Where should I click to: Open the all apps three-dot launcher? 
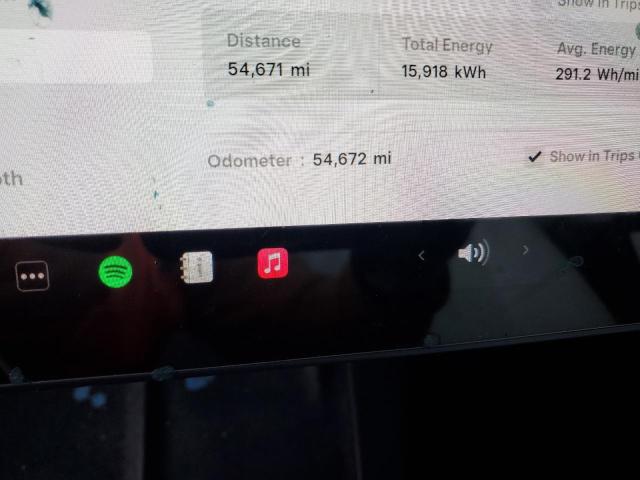[32, 275]
